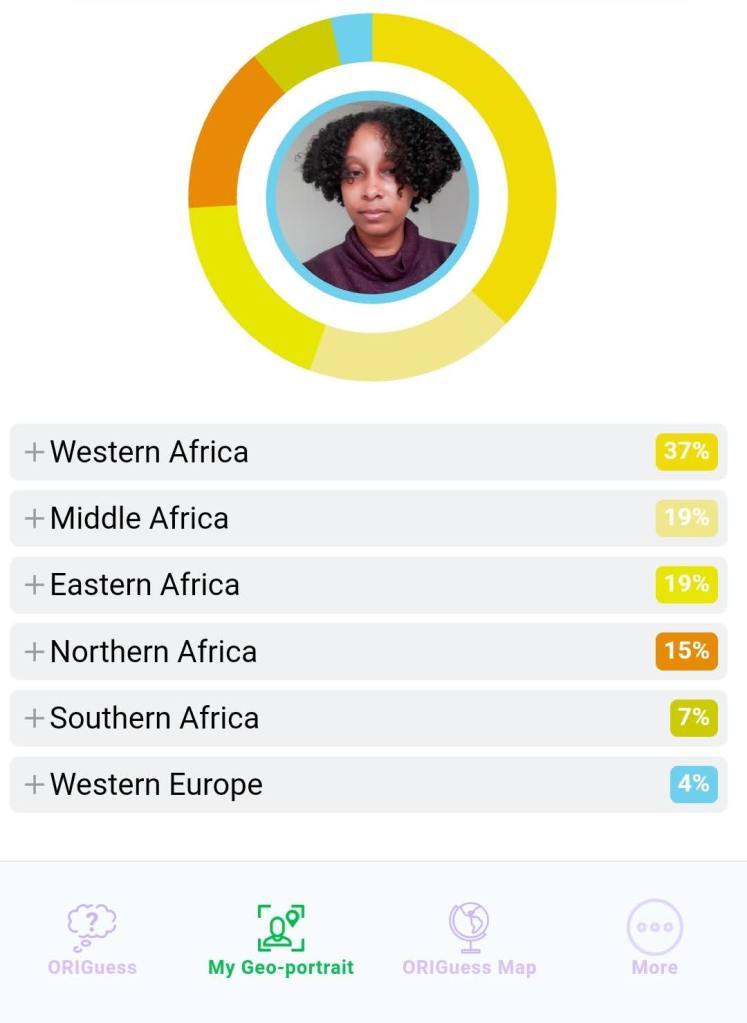Expand the Middle Africa breakdown

click(x=35, y=518)
